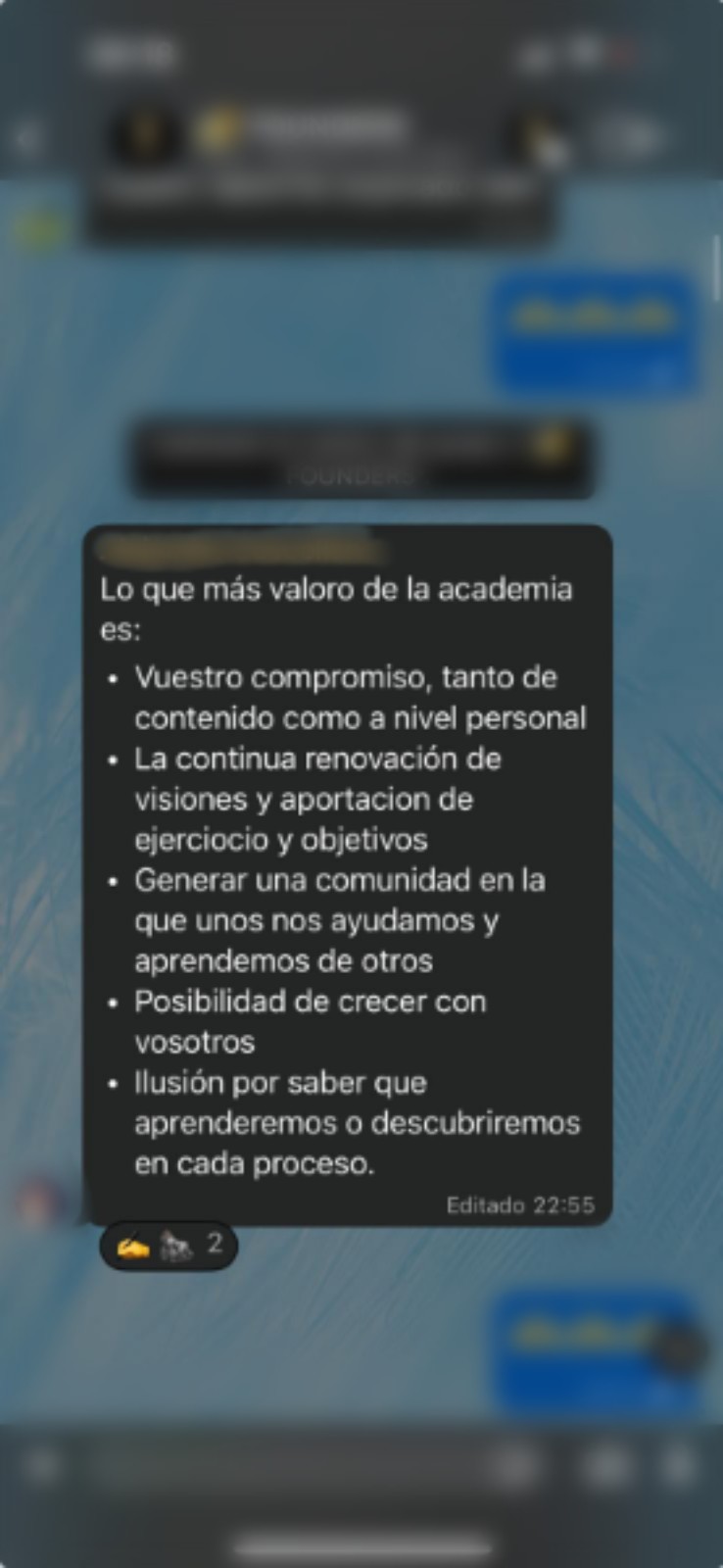Remove the second emoji reaction from the message
The width and height of the screenshot is (723, 1568).
[174, 1246]
